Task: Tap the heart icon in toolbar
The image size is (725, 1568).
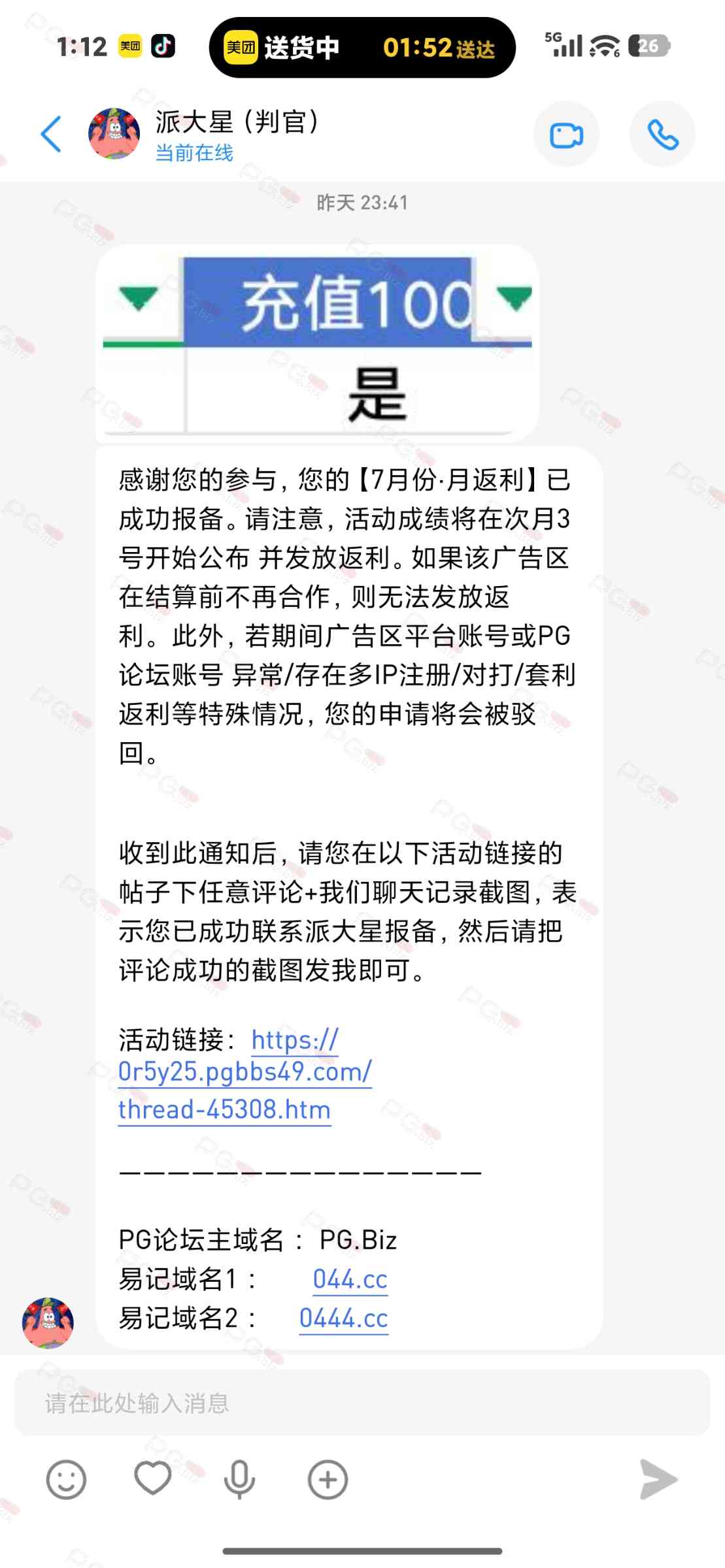Action: click(x=153, y=1478)
